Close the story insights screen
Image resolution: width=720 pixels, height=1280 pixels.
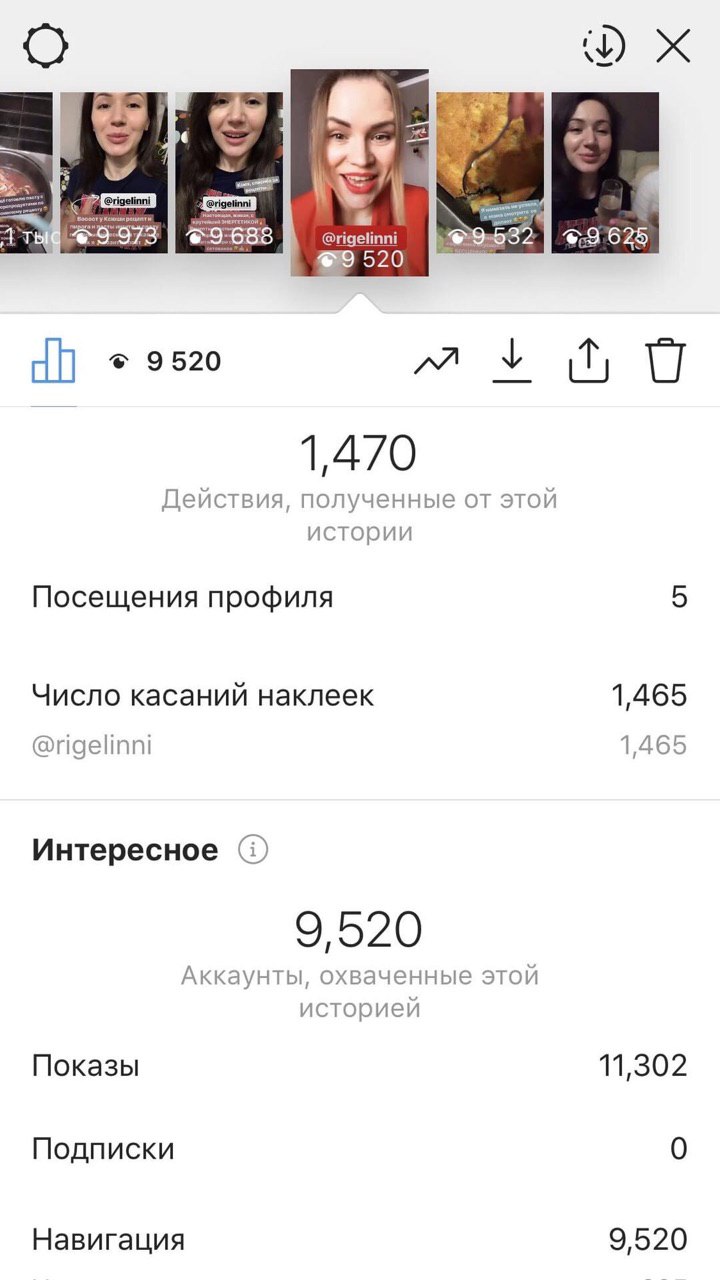(673, 47)
